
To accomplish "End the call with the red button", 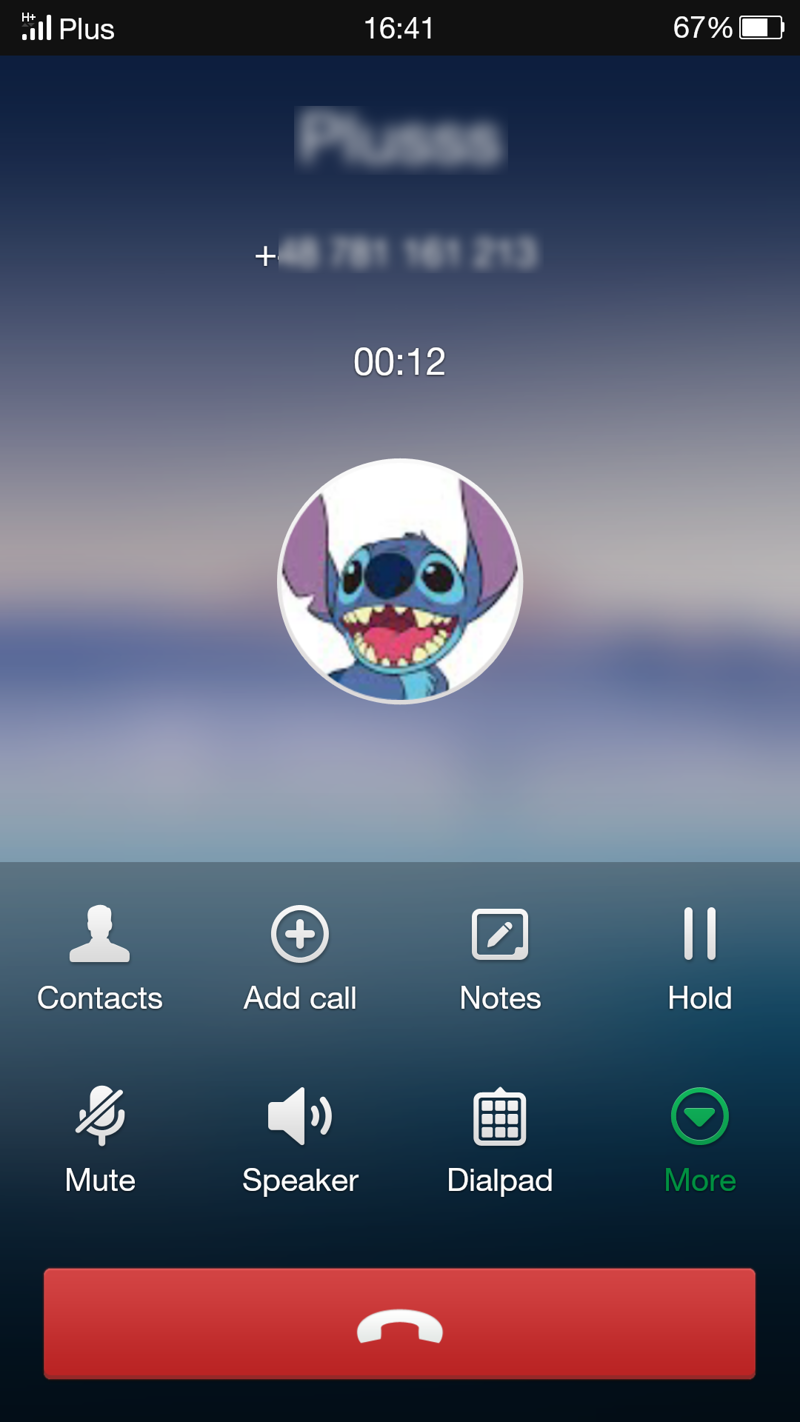I will 399,1324.
